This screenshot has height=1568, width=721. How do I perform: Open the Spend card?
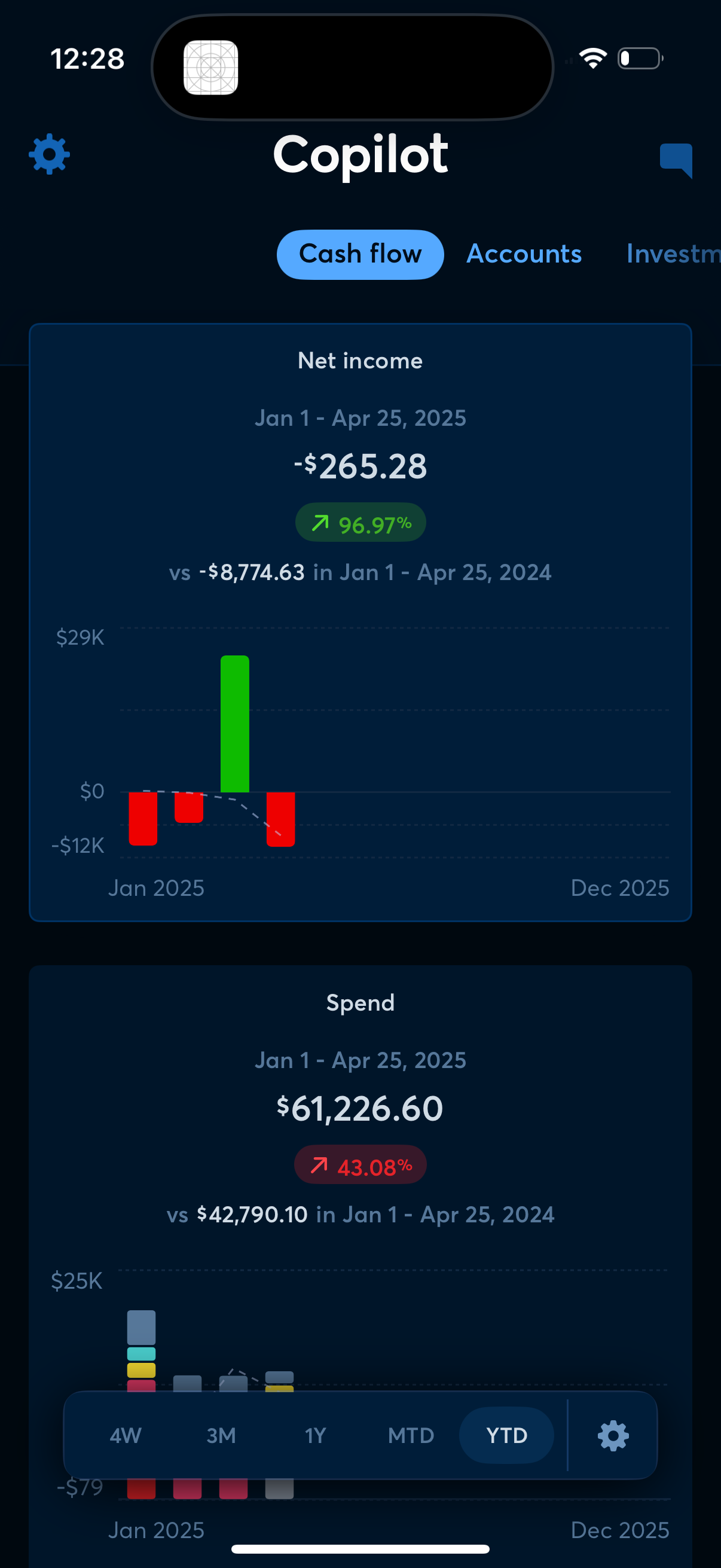pos(360,1002)
